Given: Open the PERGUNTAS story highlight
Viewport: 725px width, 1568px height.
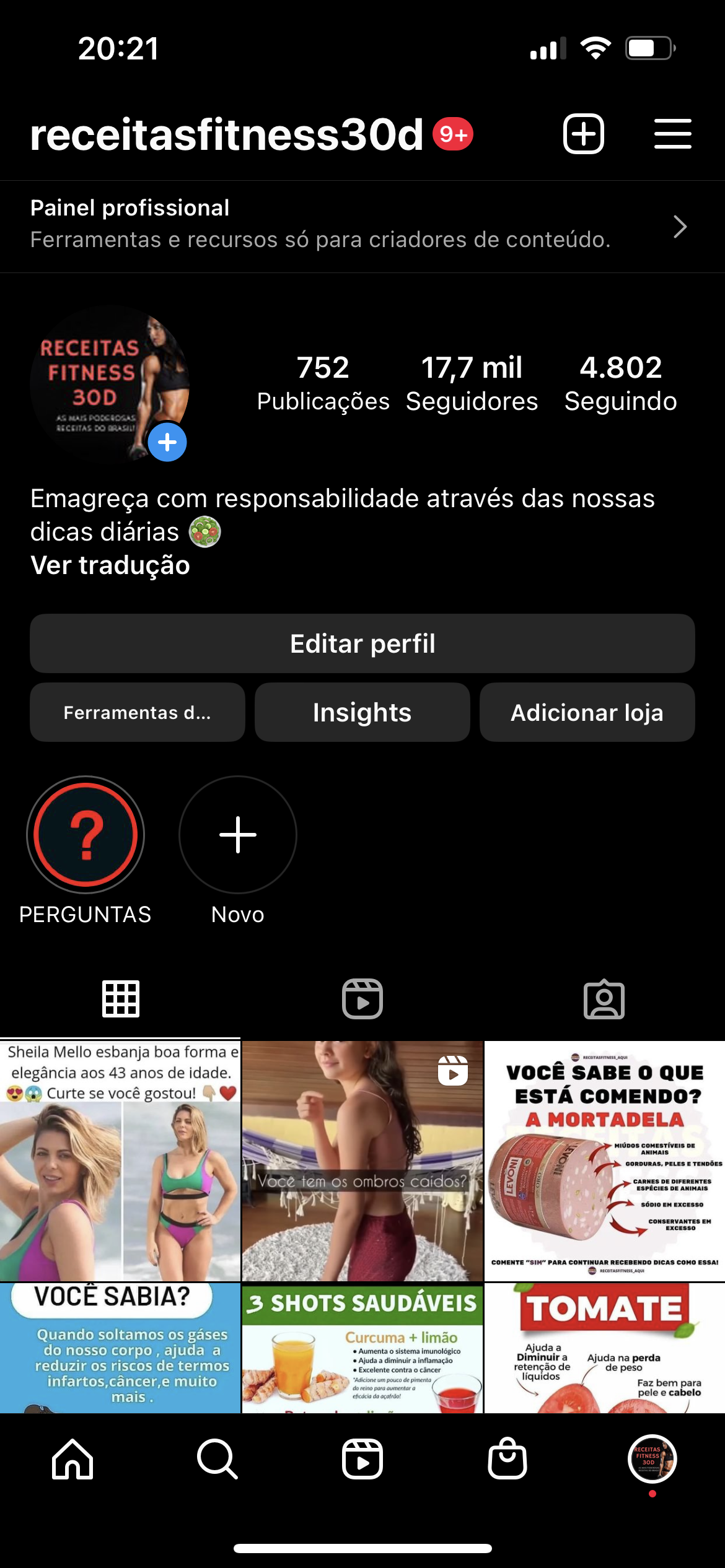Looking at the screenshot, I should 86,835.
